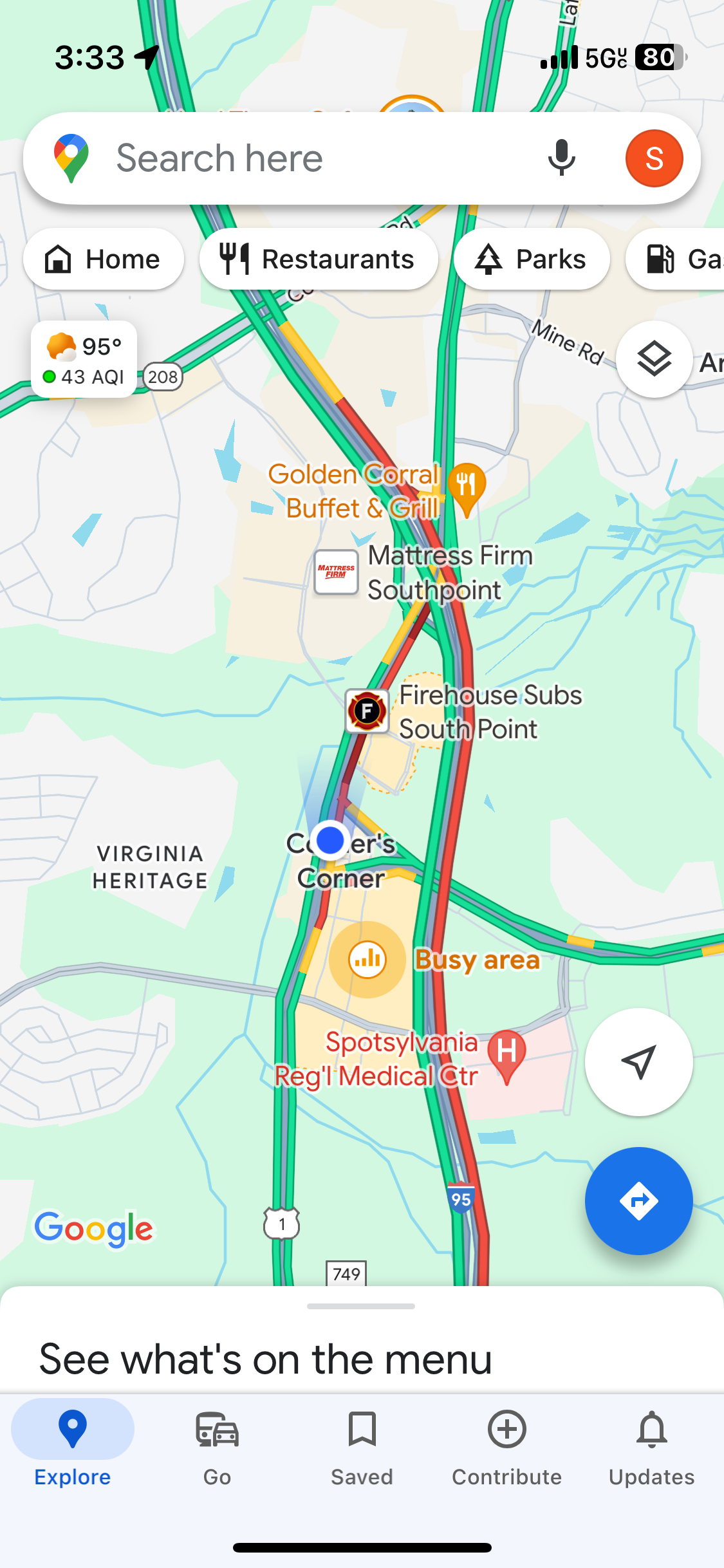This screenshot has height=1568, width=724.
Task: Open the weather and AQI card
Action: [x=84, y=359]
